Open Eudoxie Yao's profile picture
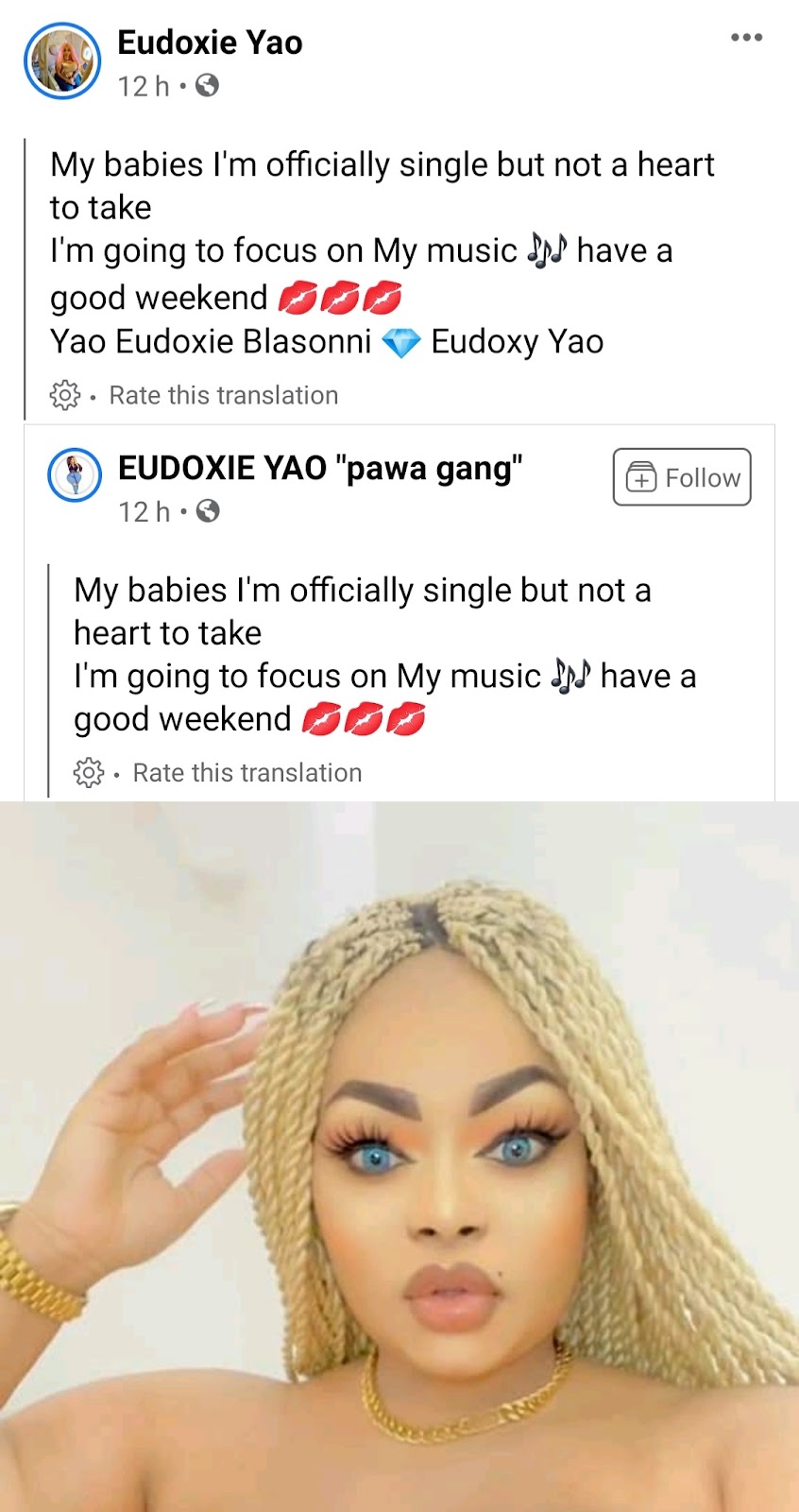This screenshot has height=1512, width=799. (x=62, y=61)
